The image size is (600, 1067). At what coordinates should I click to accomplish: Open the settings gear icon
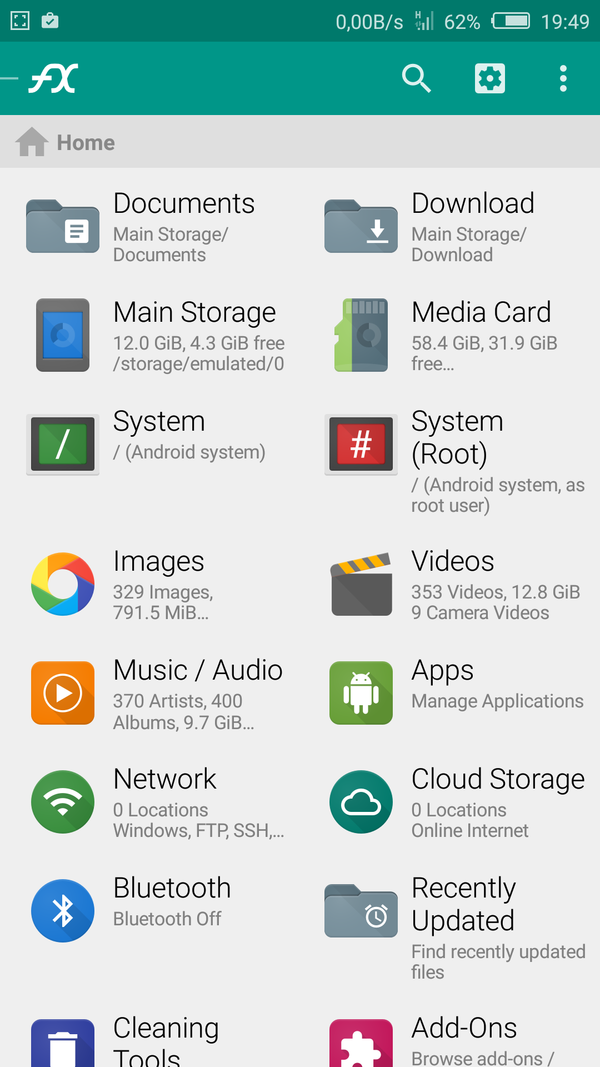point(490,79)
